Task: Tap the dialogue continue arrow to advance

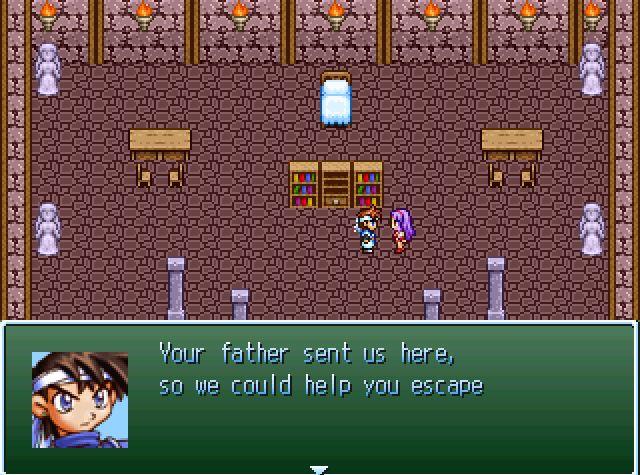Action: [319, 468]
